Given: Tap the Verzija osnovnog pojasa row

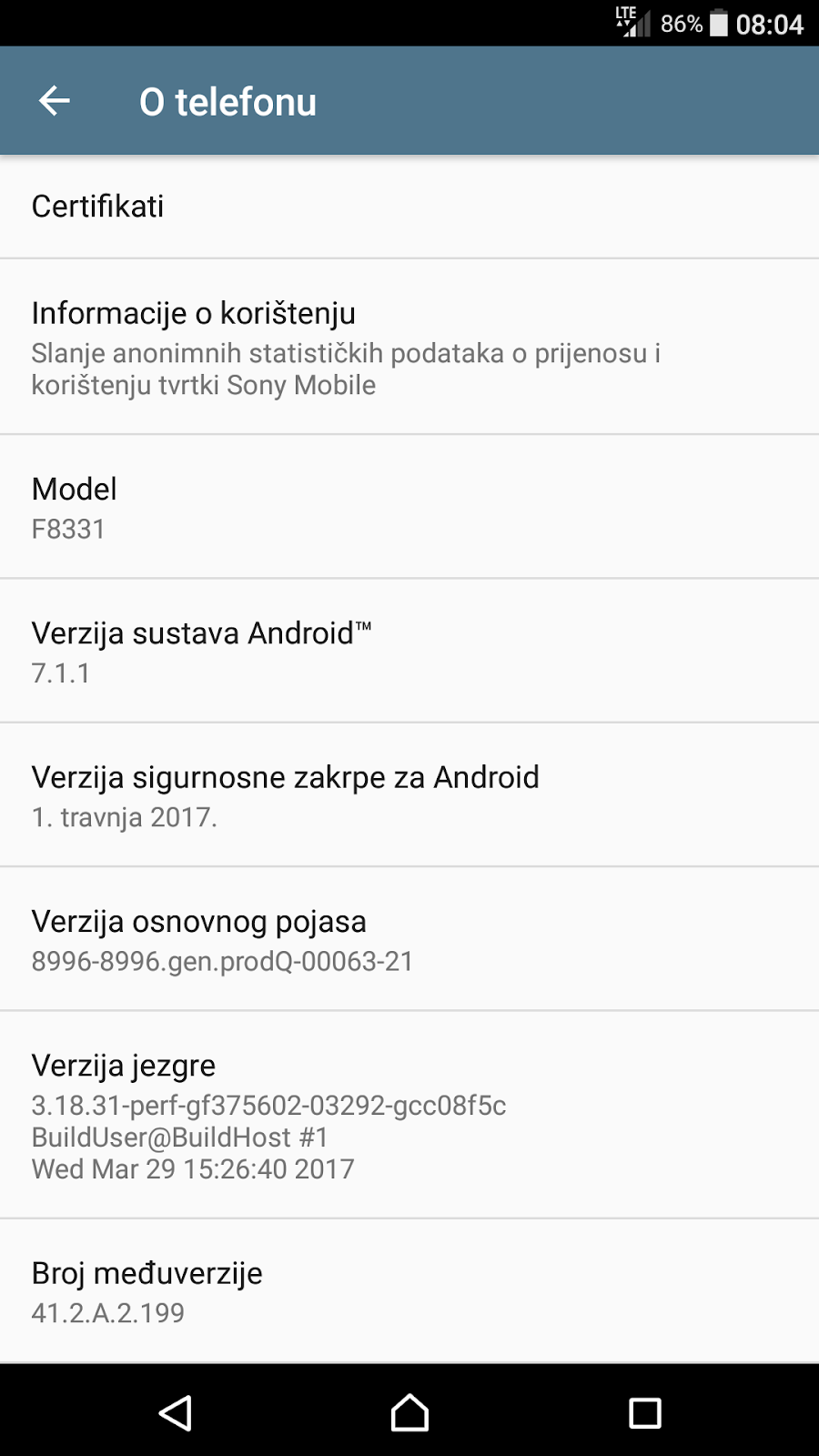Looking at the screenshot, I should [x=409, y=939].
